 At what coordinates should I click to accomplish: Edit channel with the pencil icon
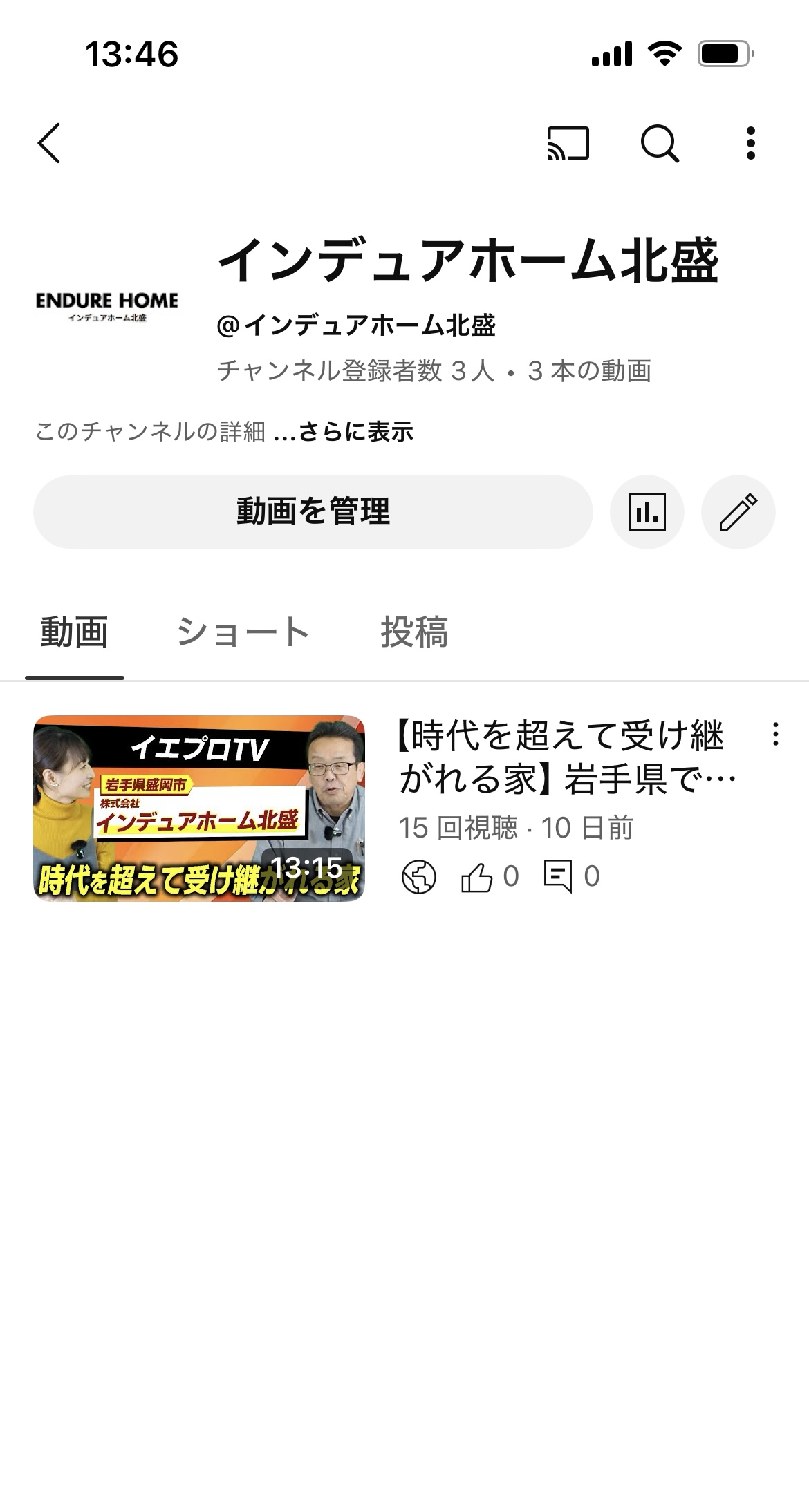tap(738, 512)
